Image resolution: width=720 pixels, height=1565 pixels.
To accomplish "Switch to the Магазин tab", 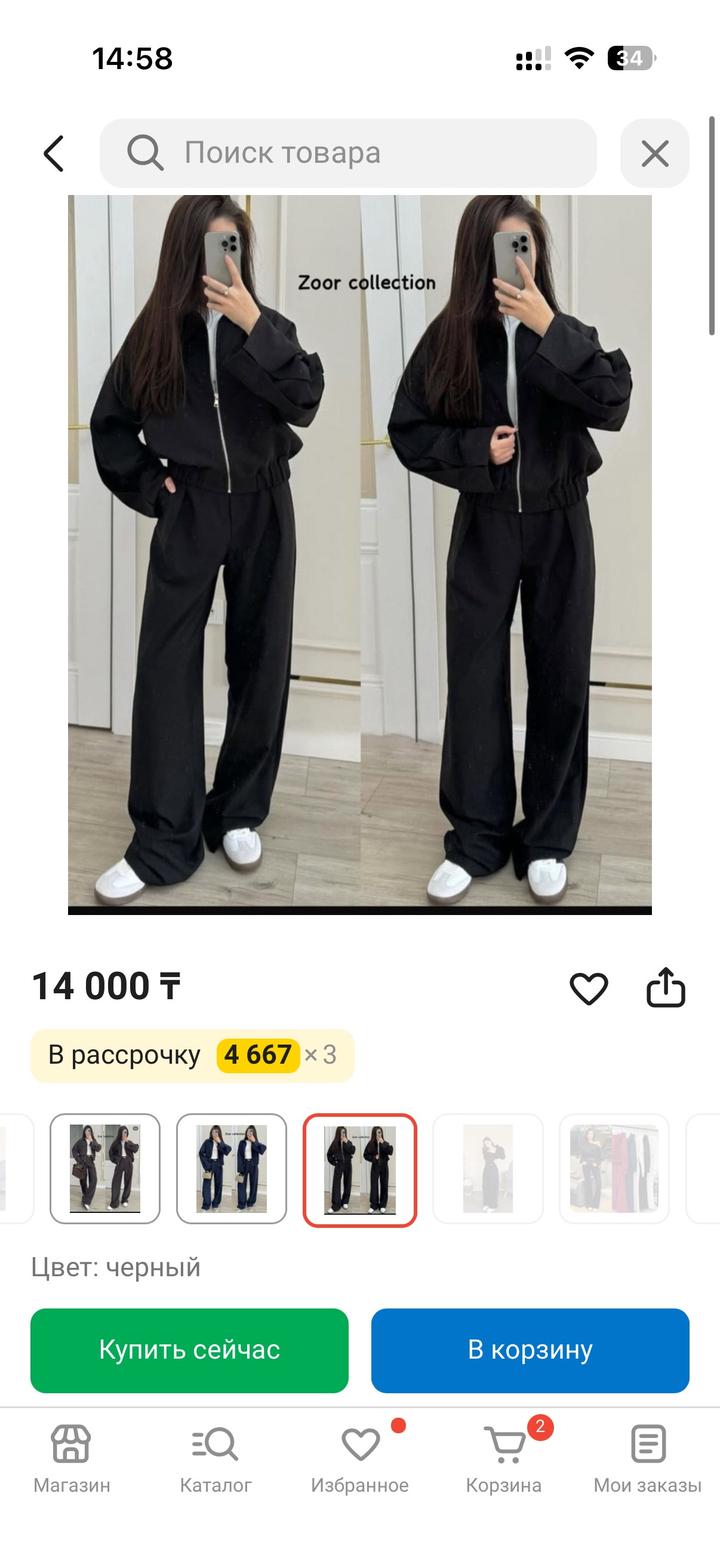I will [x=72, y=1459].
